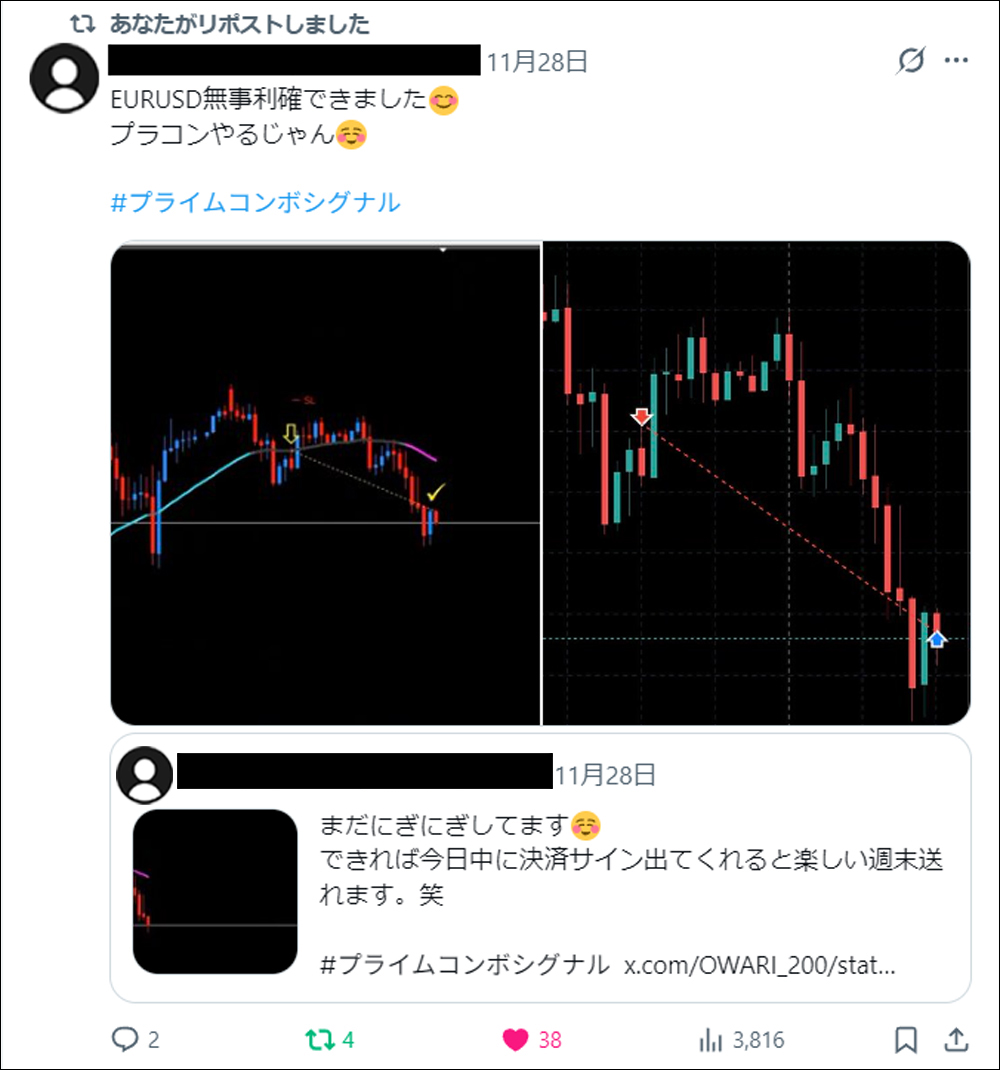
Task: Open the post's overflow menu
Action: [956, 62]
